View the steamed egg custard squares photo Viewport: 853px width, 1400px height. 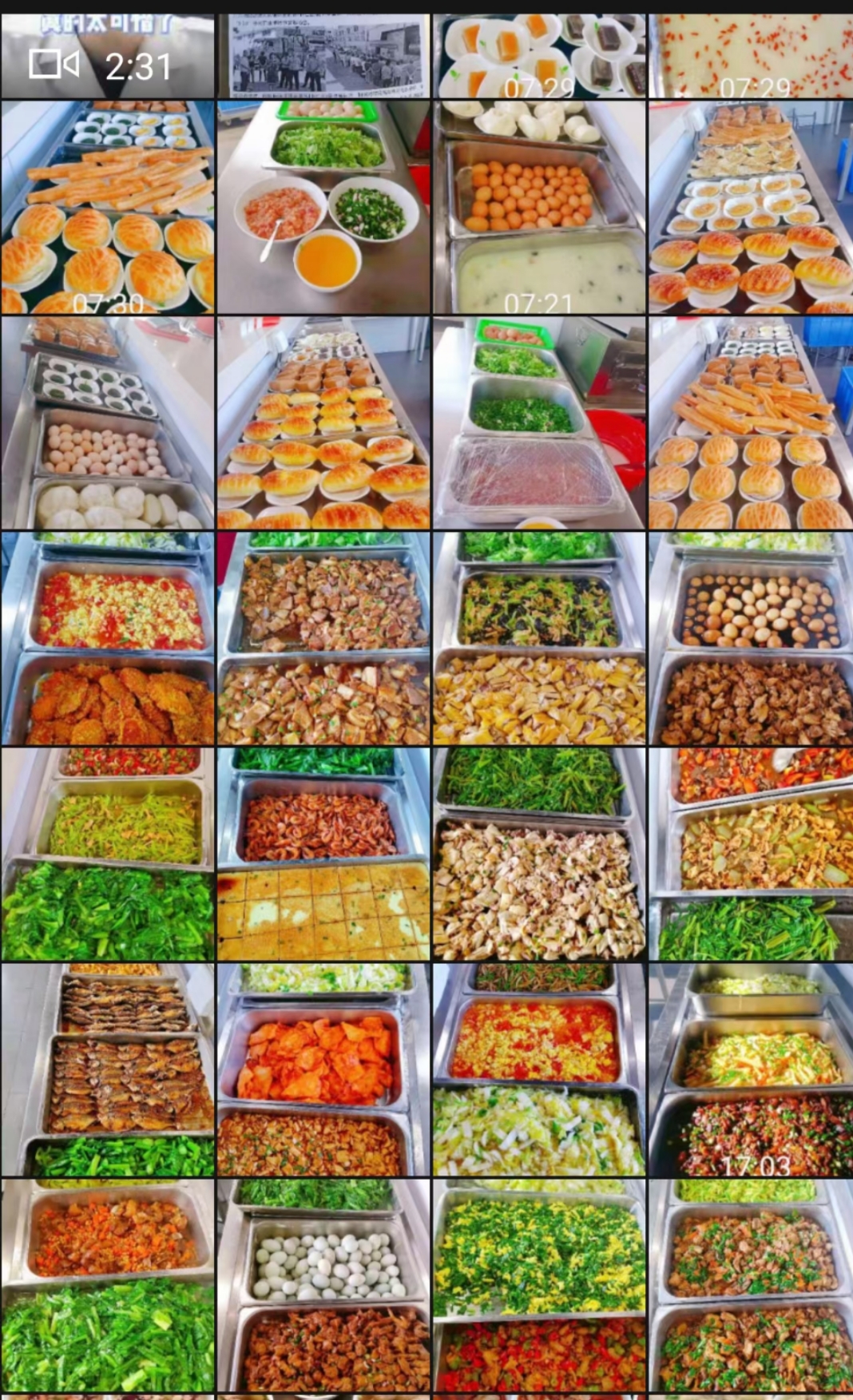point(323,854)
